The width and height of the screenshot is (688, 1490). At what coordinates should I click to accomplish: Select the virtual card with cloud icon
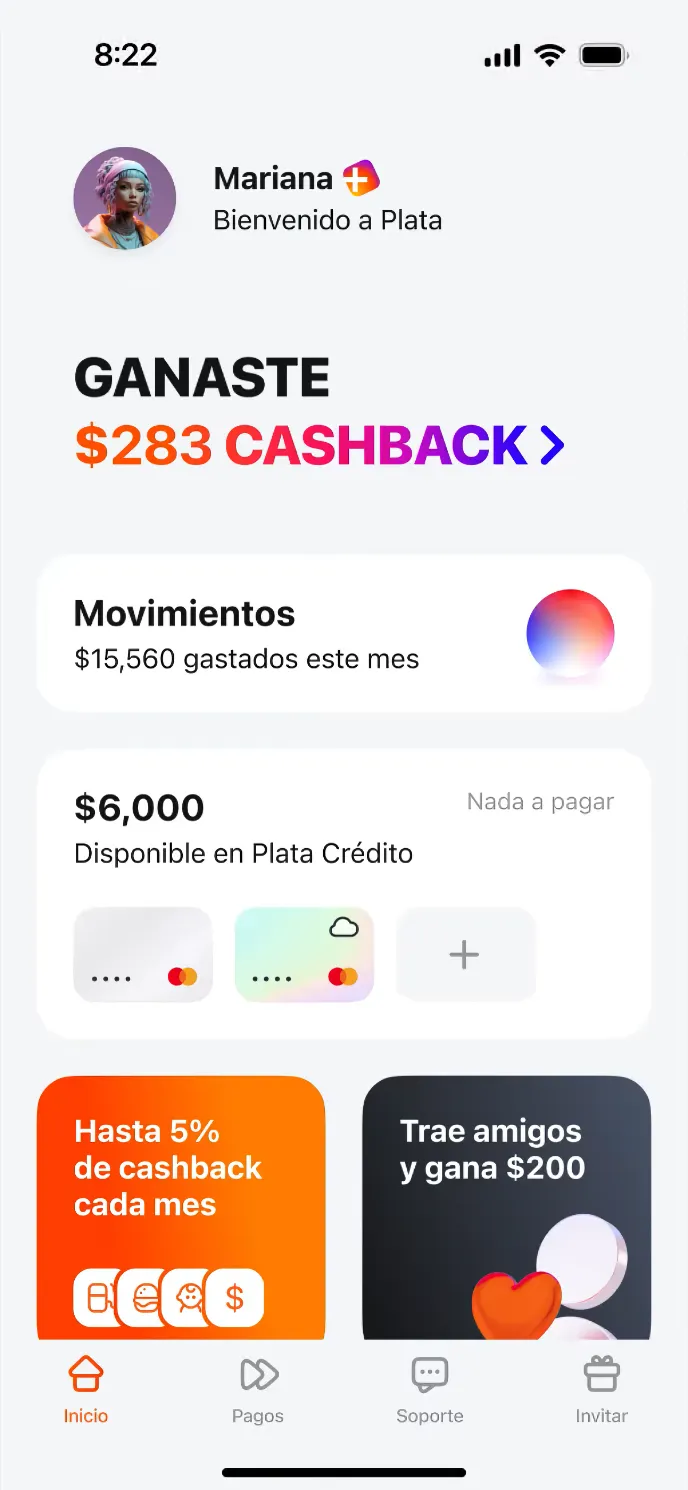tap(304, 954)
